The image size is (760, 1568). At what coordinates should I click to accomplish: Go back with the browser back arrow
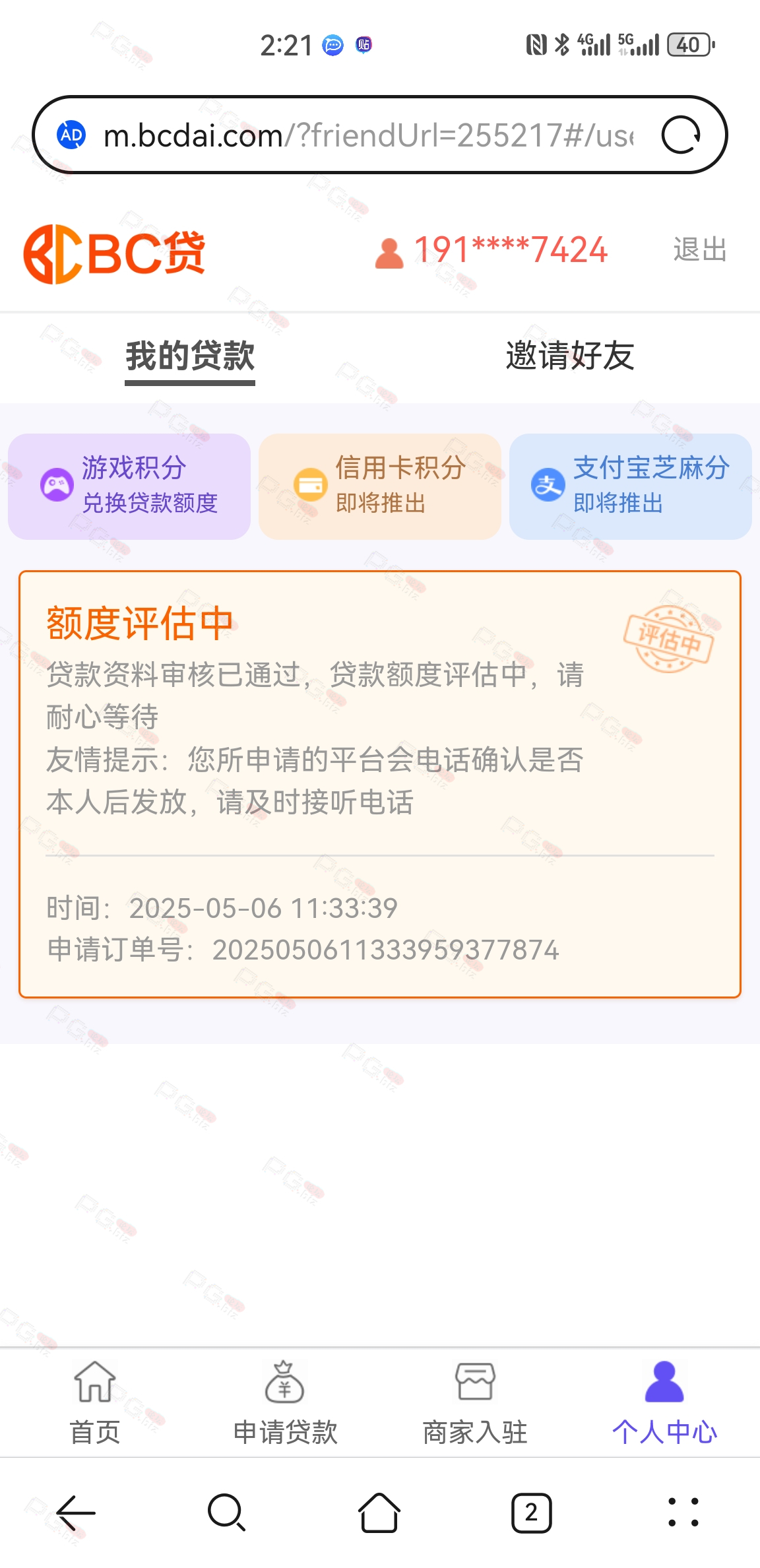(76, 1513)
